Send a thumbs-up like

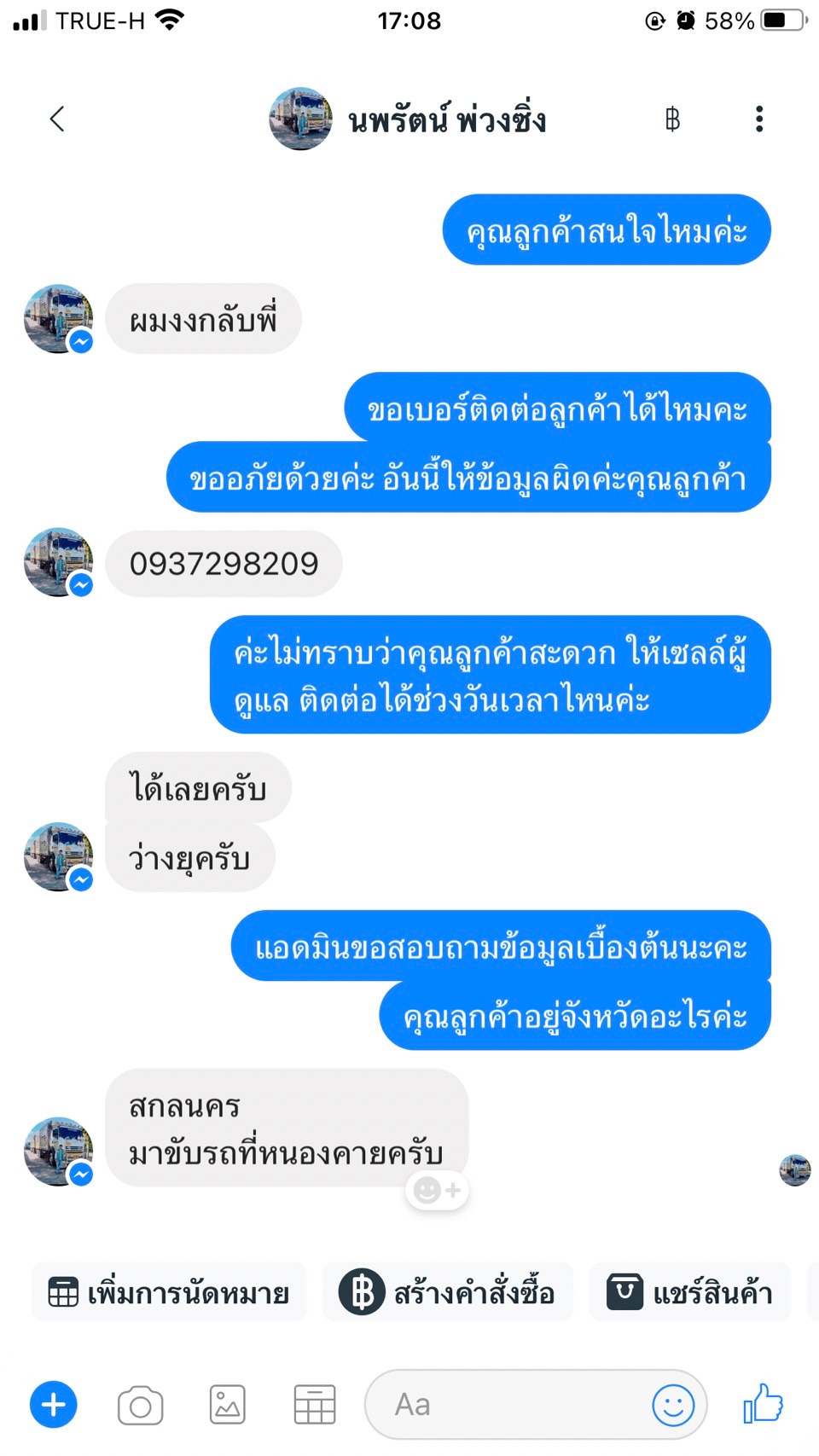763,1403
